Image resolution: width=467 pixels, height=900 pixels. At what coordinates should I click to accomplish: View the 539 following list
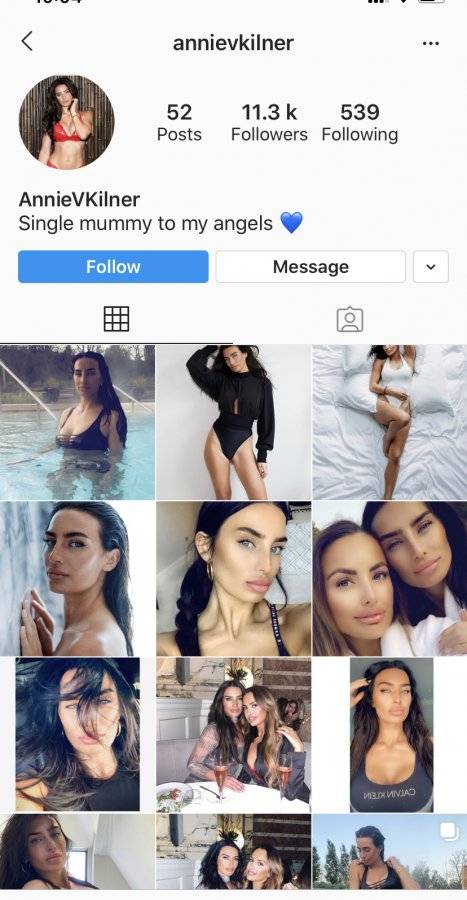(x=360, y=122)
